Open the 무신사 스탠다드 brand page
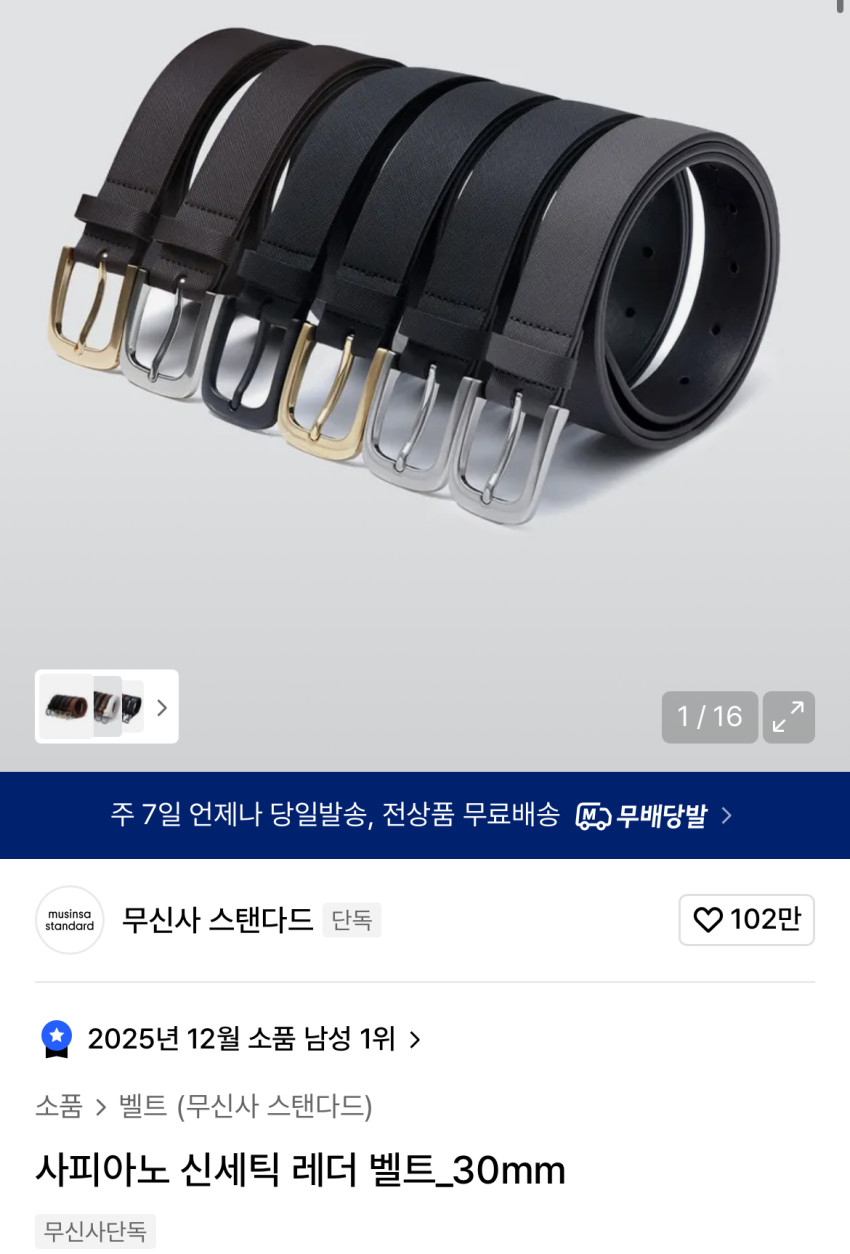The image size is (850, 1254). 217,920
